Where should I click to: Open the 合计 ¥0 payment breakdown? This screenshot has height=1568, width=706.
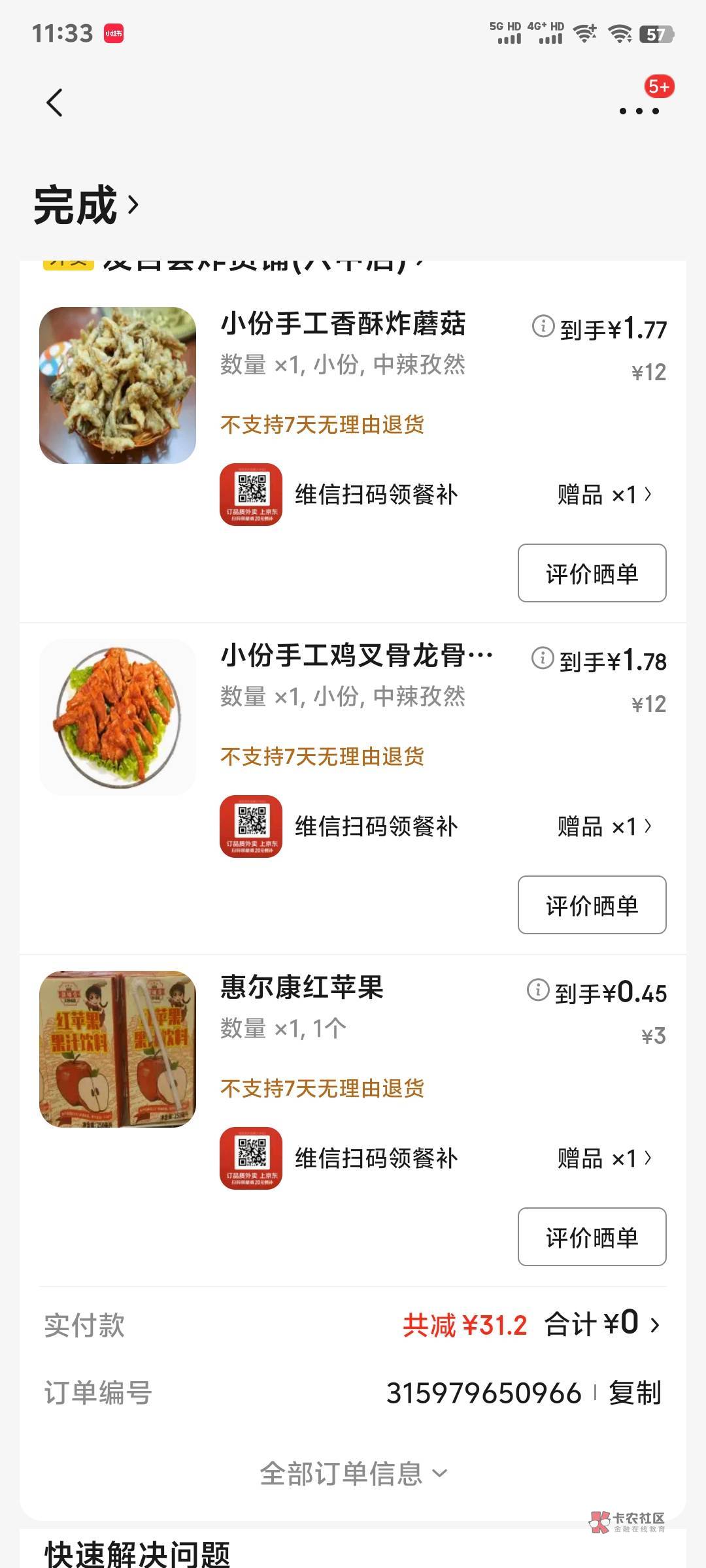click(x=601, y=1324)
